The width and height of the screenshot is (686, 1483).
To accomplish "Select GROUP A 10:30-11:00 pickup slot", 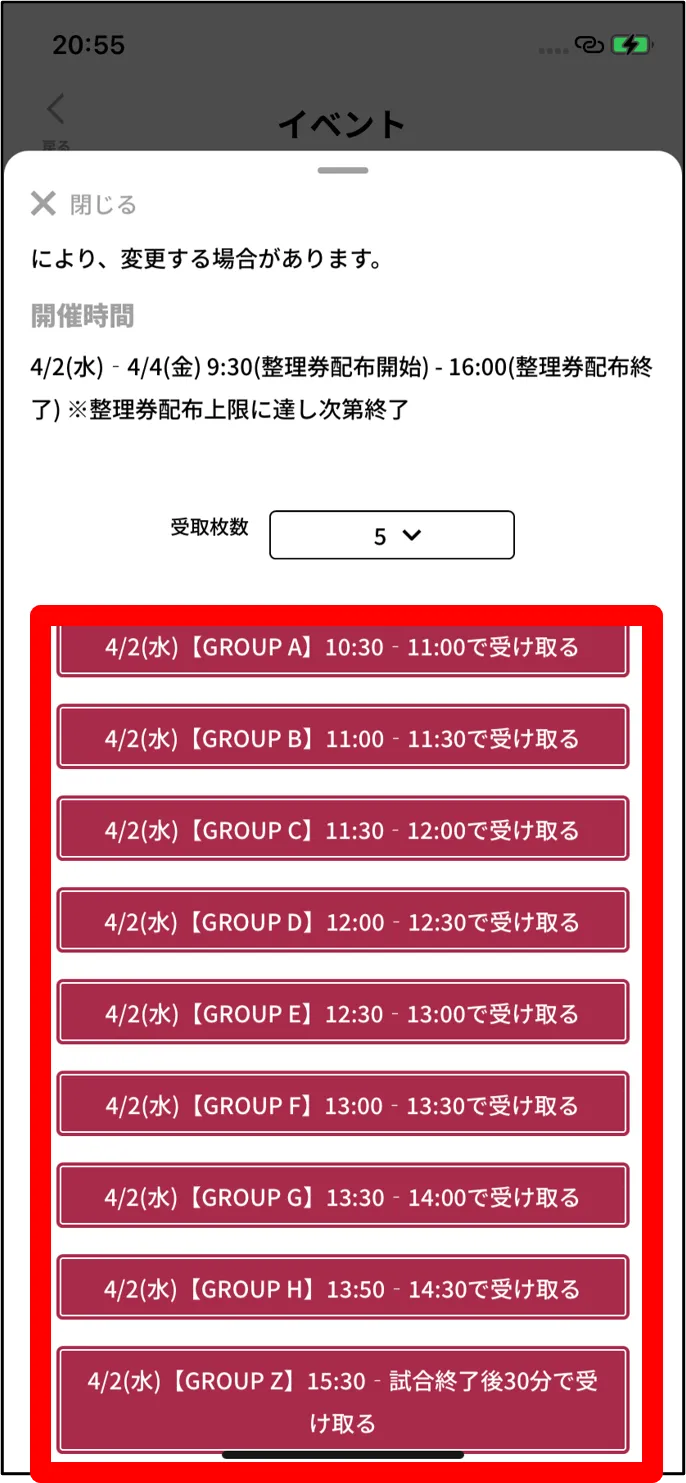I will (x=343, y=651).
